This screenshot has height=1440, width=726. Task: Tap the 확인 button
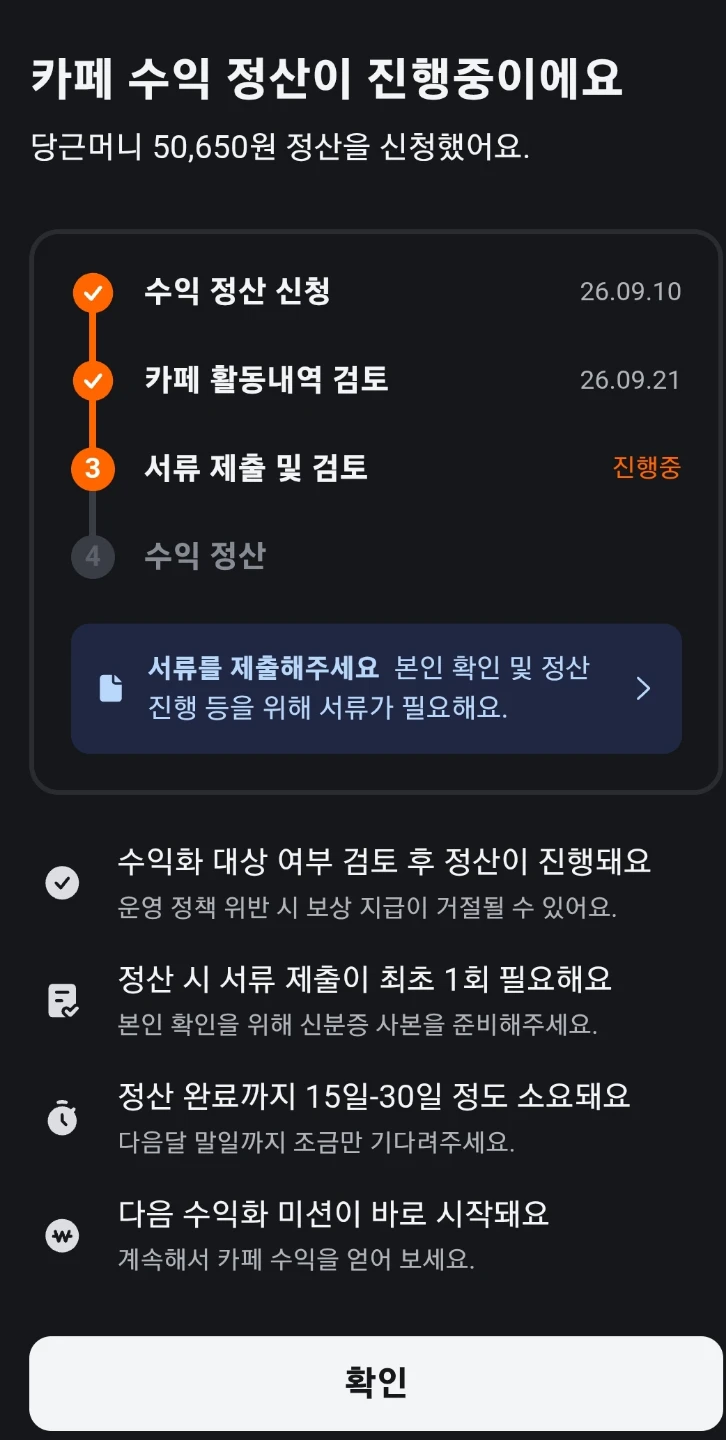click(x=376, y=1383)
